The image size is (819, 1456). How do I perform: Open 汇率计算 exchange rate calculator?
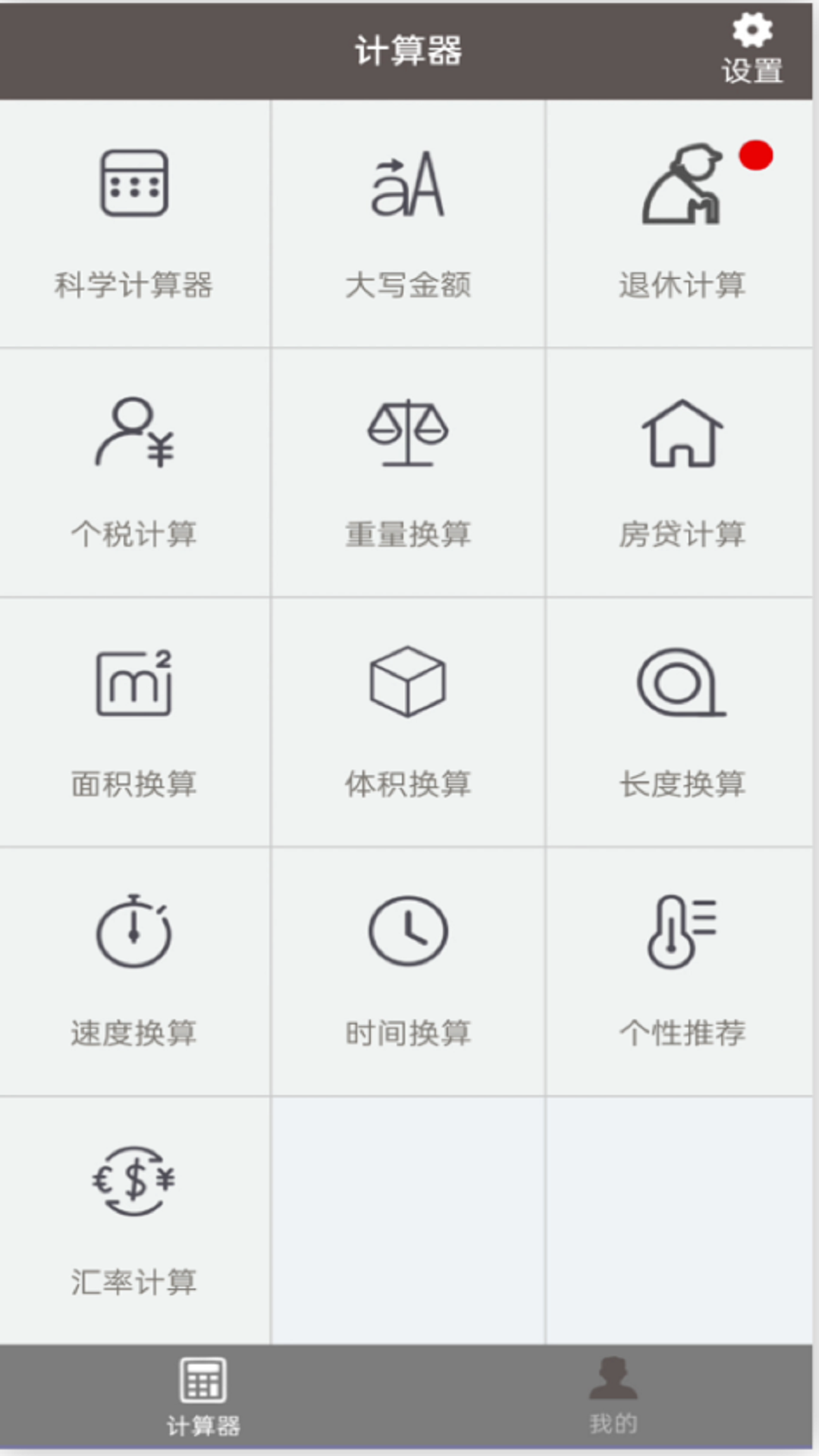[x=134, y=1220]
